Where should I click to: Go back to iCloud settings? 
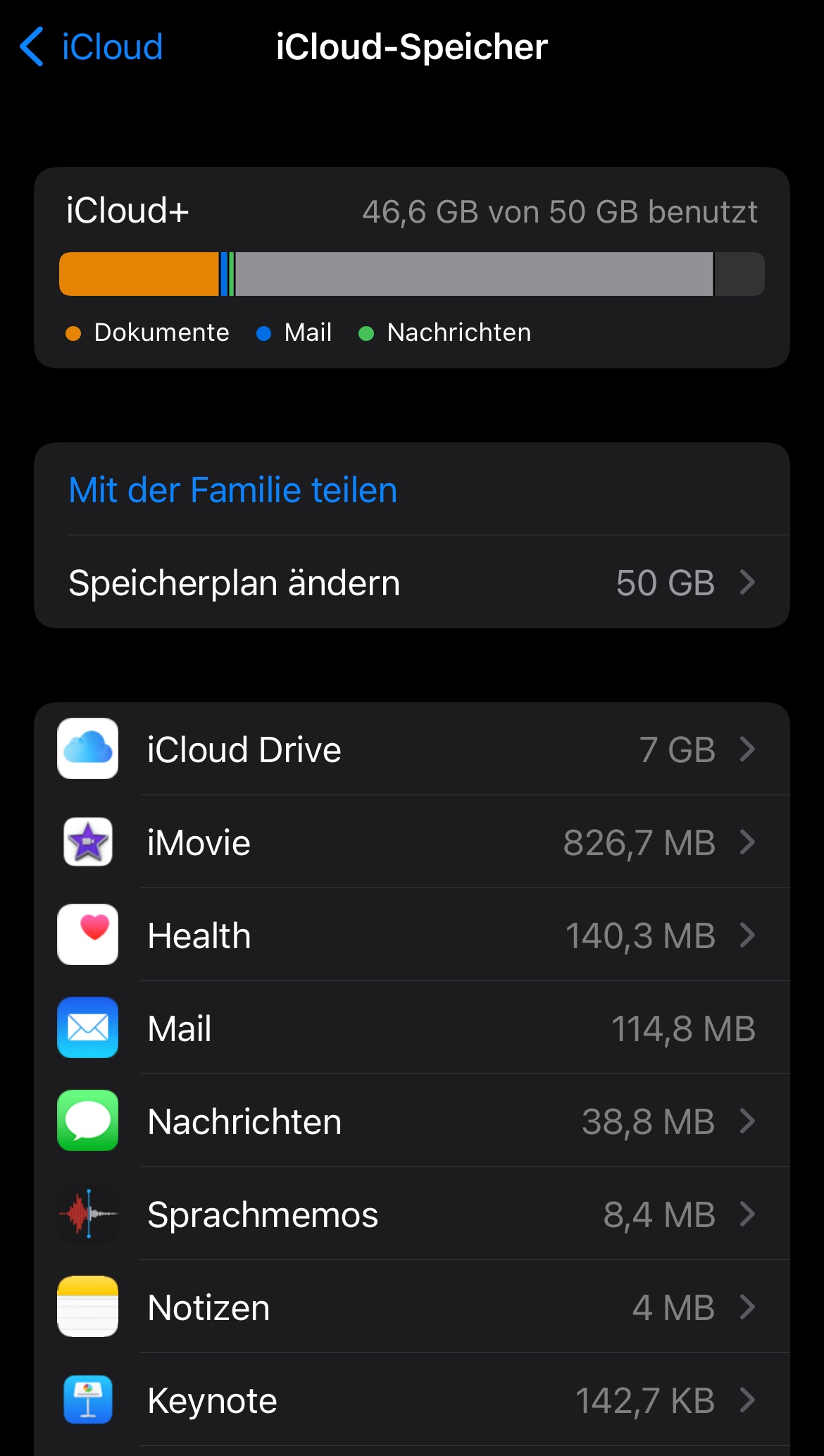[x=92, y=47]
